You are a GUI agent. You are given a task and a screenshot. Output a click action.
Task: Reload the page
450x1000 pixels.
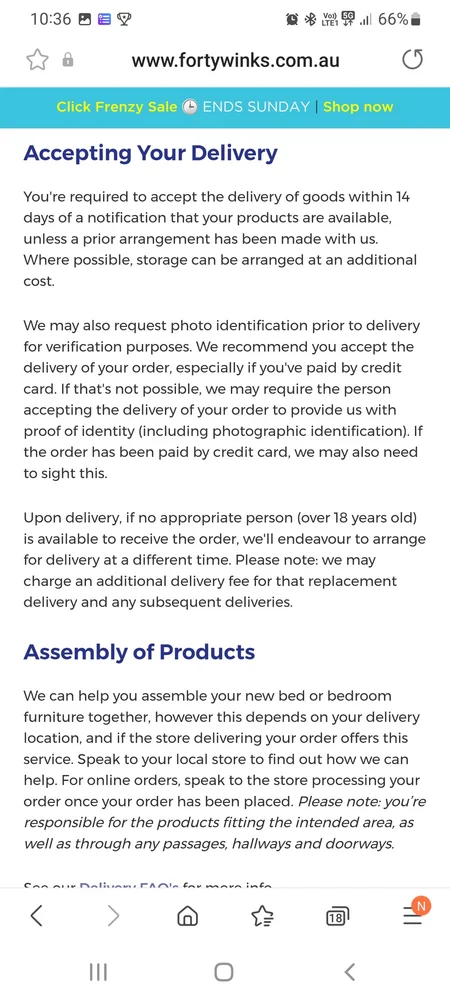click(x=412, y=60)
